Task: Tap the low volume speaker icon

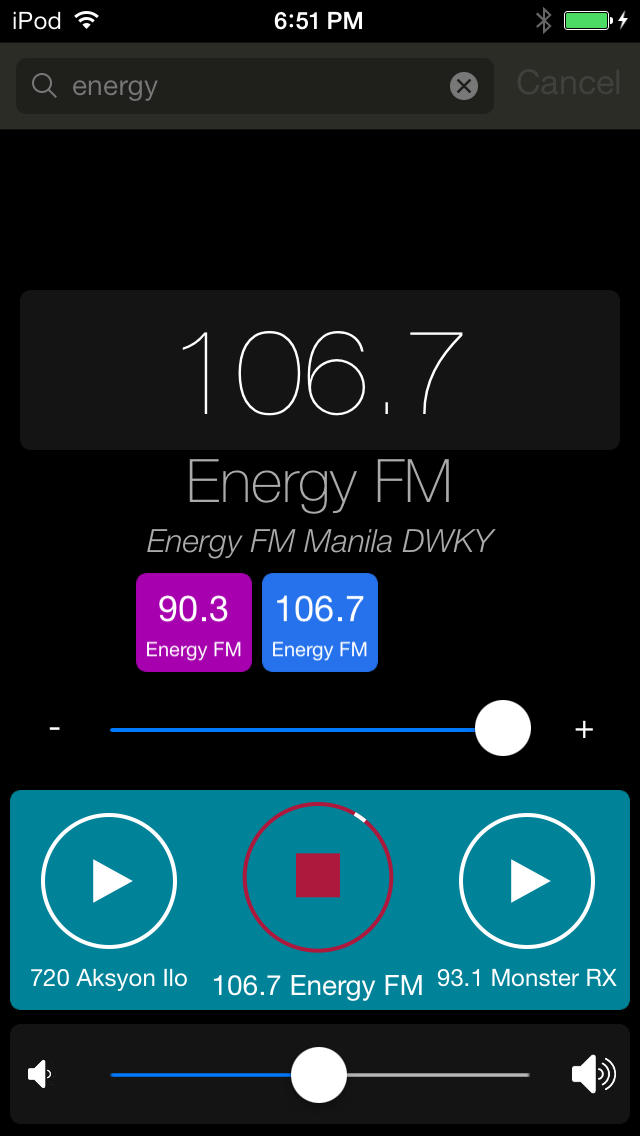Action: 39,1074
